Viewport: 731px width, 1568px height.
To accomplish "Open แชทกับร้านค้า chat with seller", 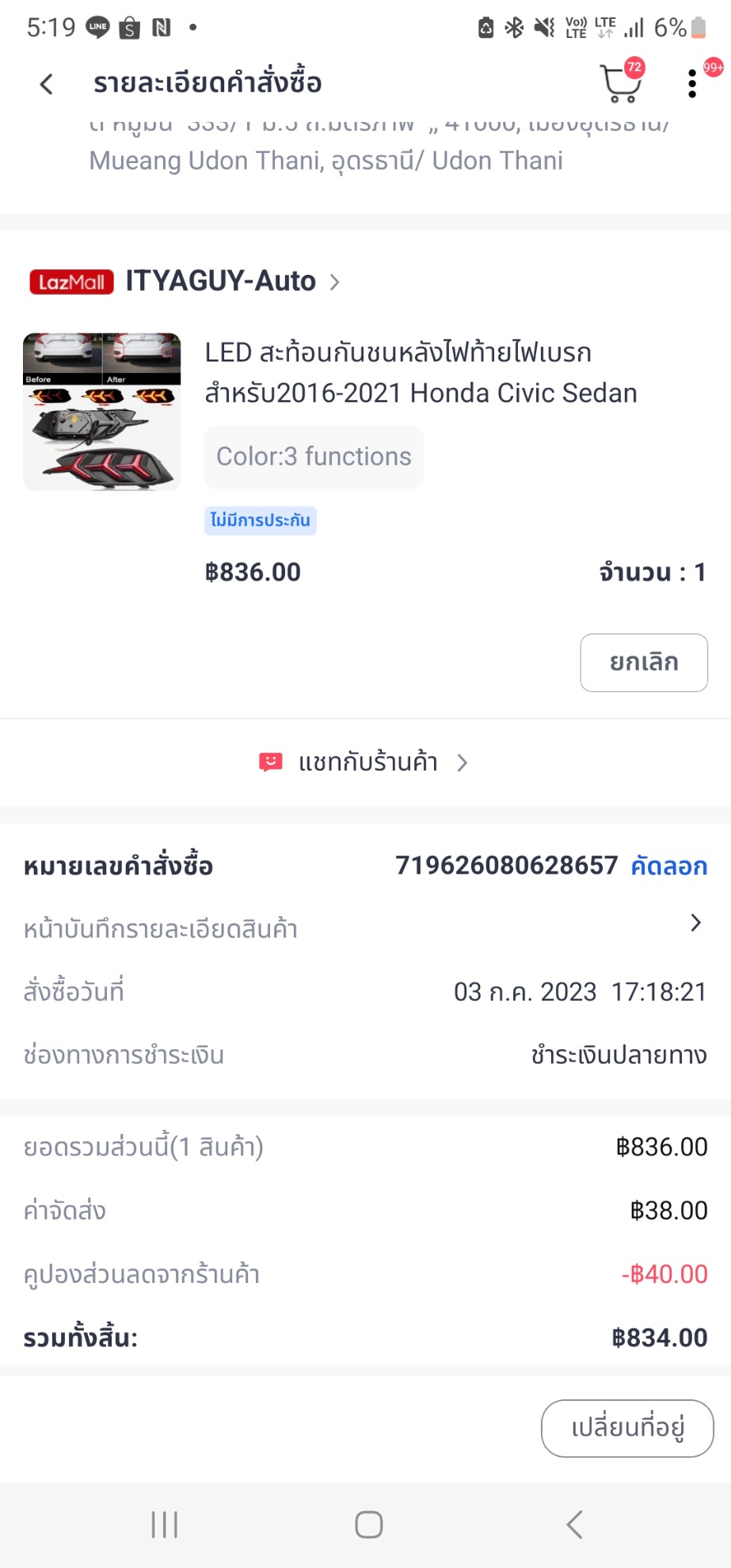I will [365, 763].
